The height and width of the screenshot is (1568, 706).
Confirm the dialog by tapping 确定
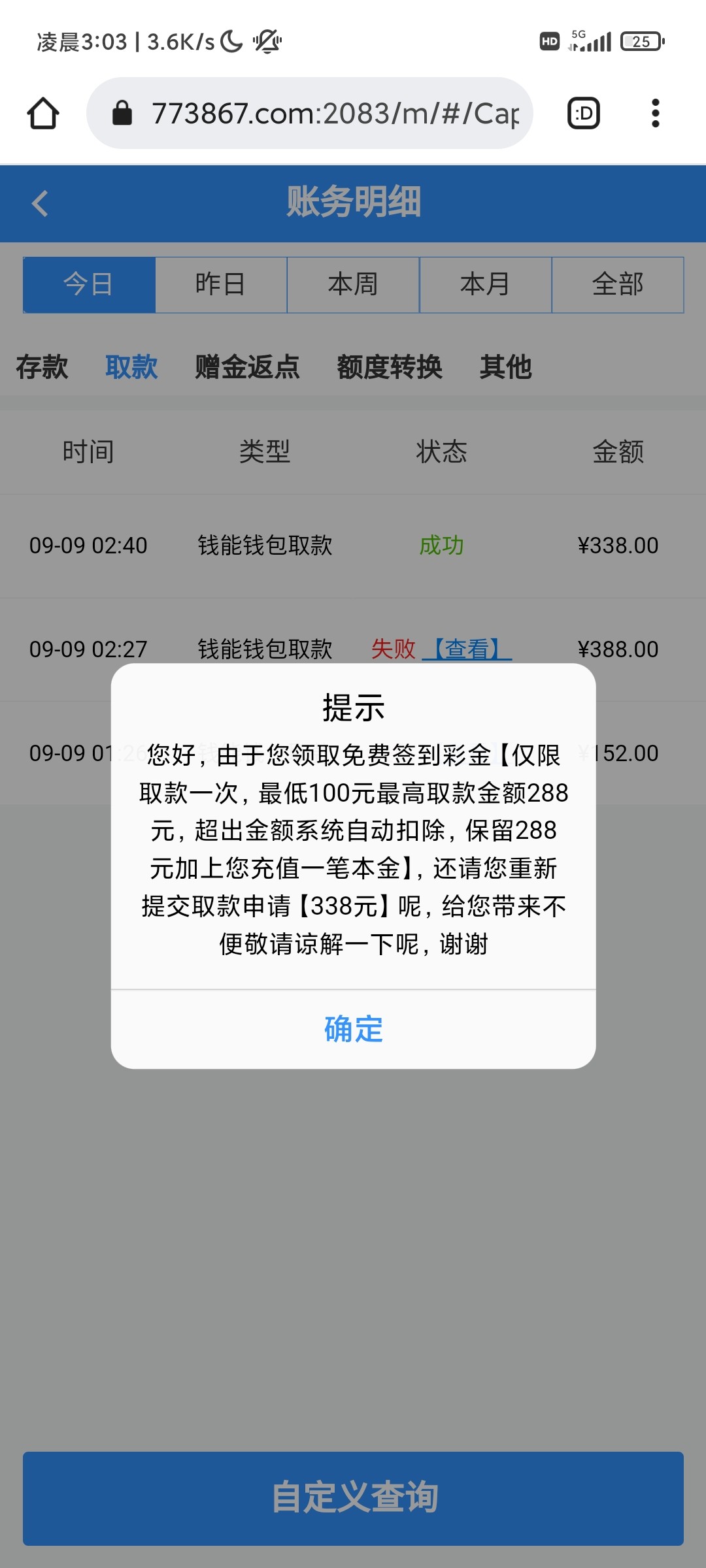click(353, 1029)
